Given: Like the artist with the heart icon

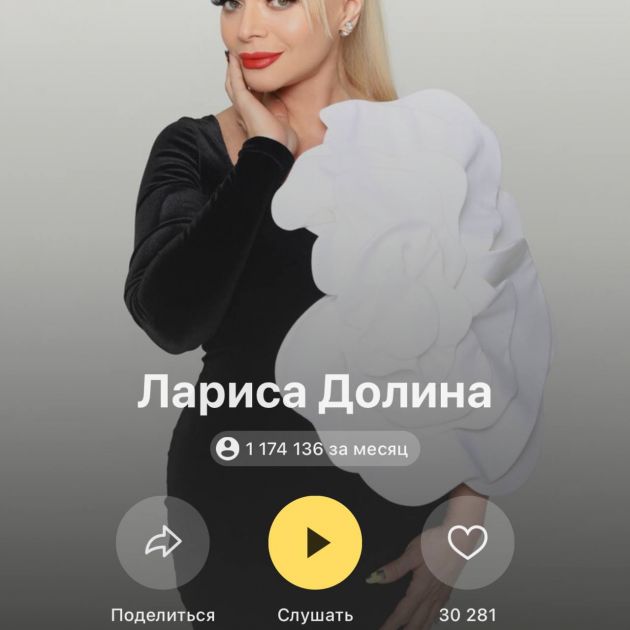Looking at the screenshot, I should coord(467,543).
